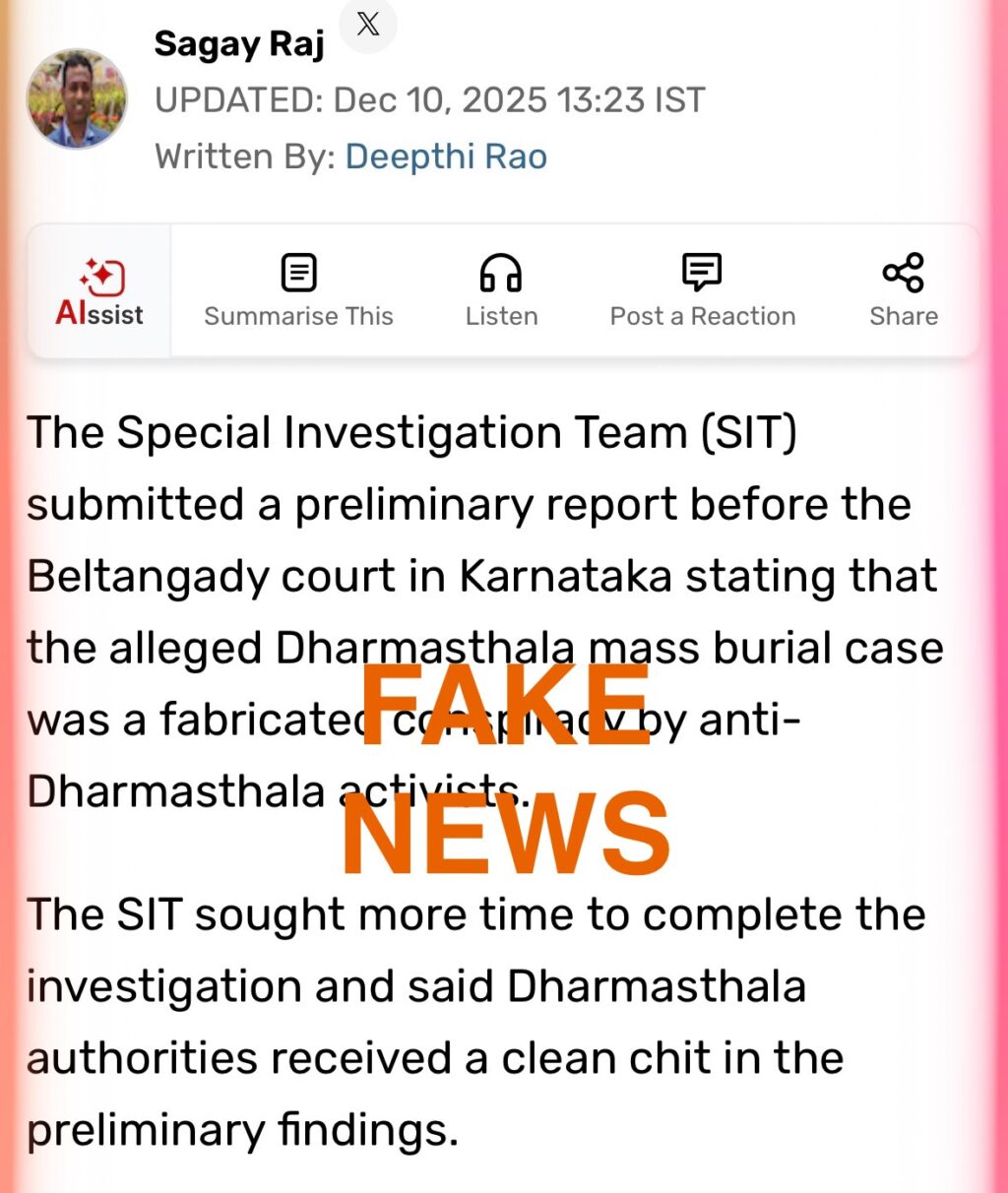Select the first paragraph about the SIT report
The image size is (1008, 1193).
[x=482, y=610]
